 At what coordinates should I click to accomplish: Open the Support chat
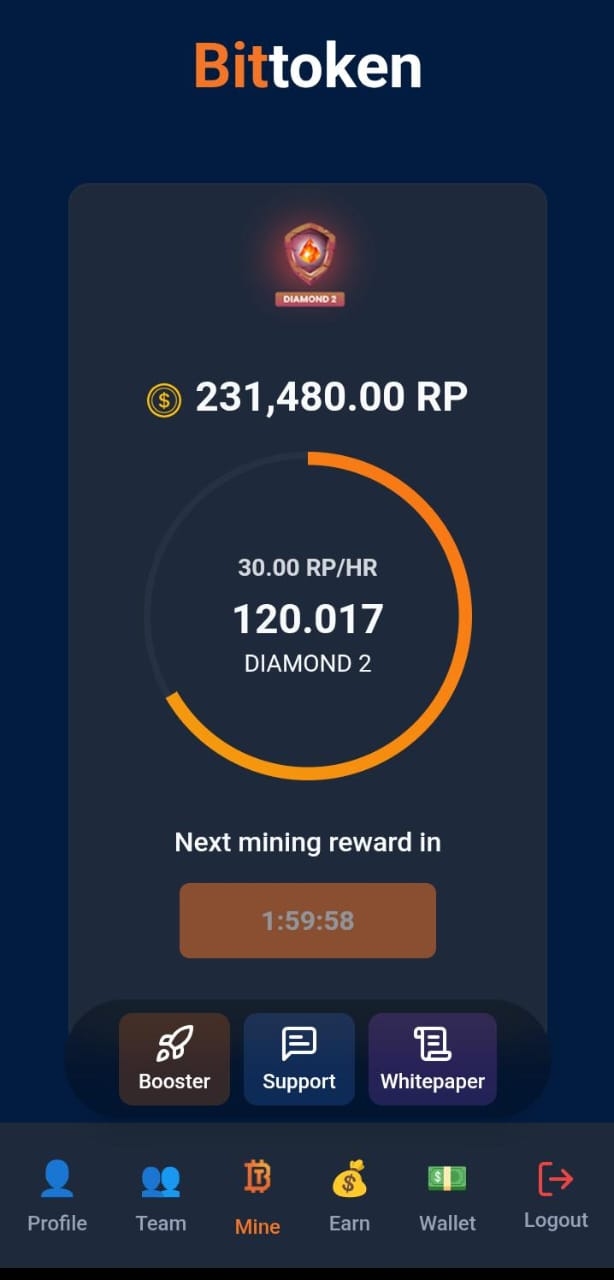click(299, 1059)
